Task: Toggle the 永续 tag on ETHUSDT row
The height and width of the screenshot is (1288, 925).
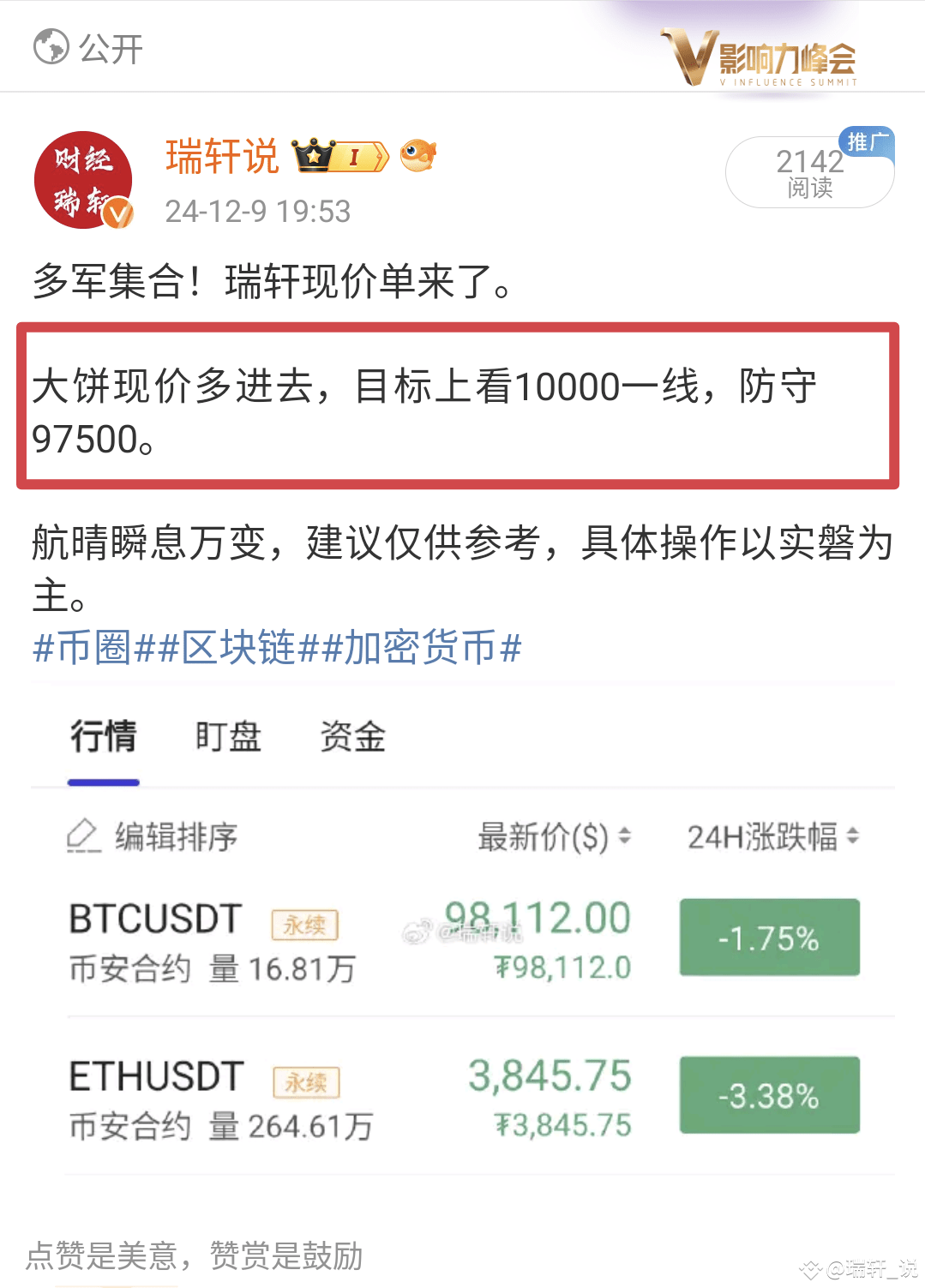Action: (x=304, y=1082)
